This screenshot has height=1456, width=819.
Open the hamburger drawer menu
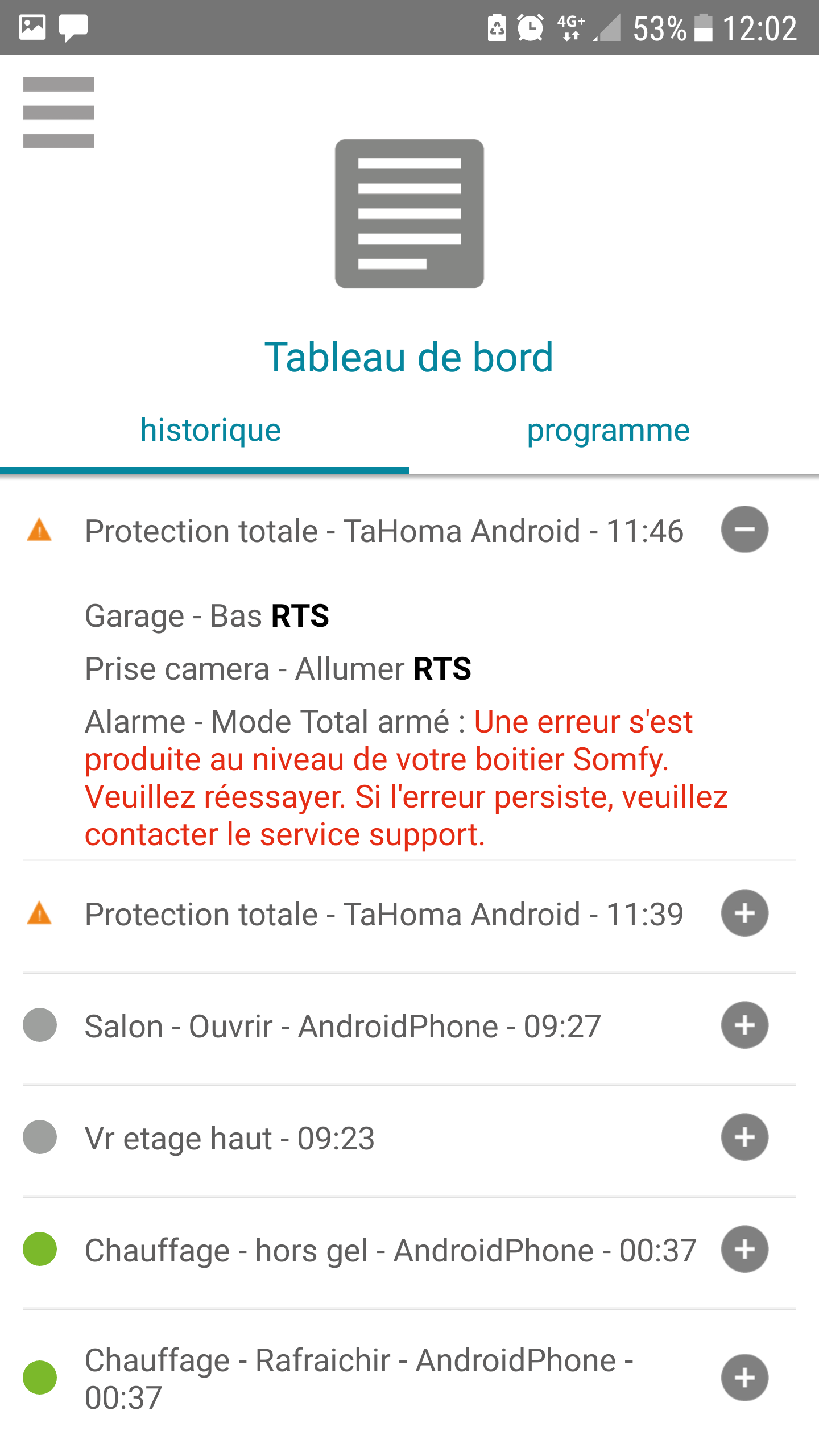(x=58, y=113)
